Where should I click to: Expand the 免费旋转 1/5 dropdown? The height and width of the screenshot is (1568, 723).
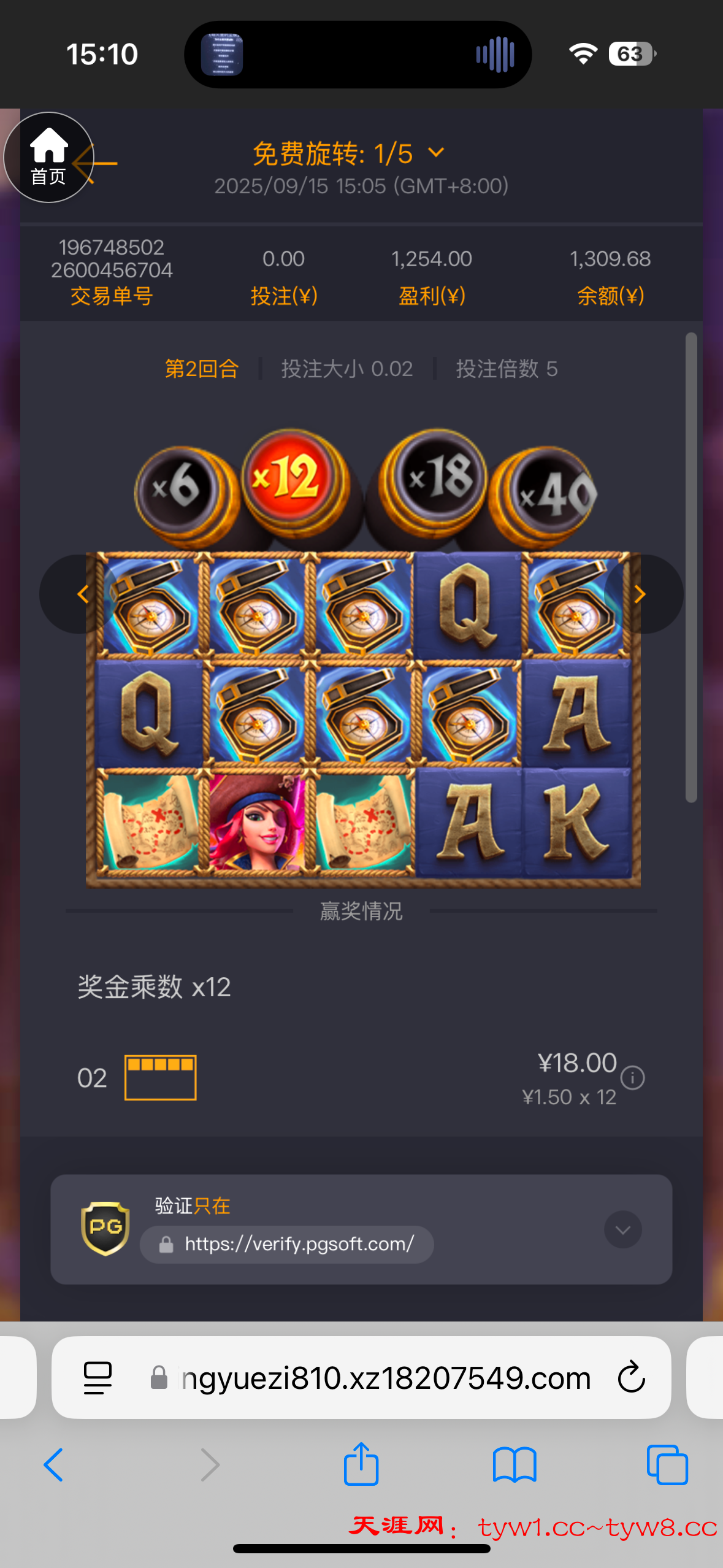pos(436,153)
